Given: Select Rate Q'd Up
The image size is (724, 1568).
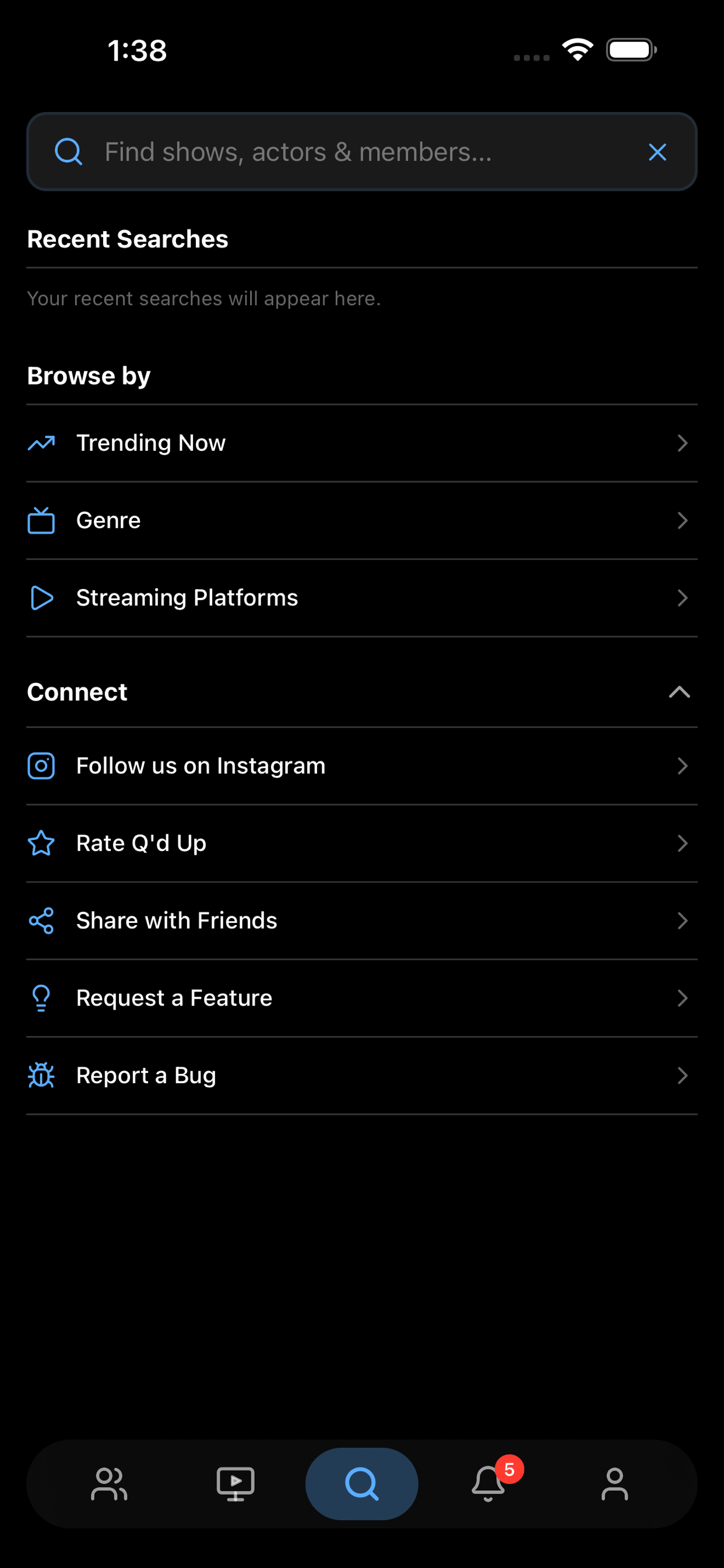Looking at the screenshot, I should [361, 843].
